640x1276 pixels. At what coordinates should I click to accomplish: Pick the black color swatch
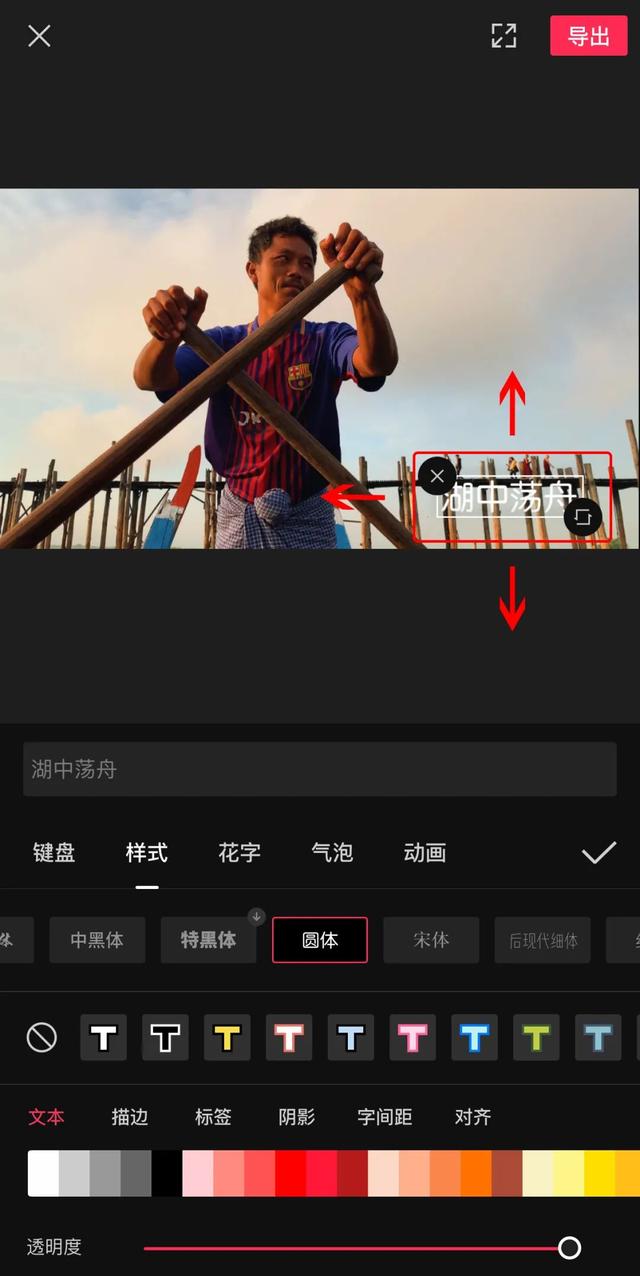(167, 1173)
